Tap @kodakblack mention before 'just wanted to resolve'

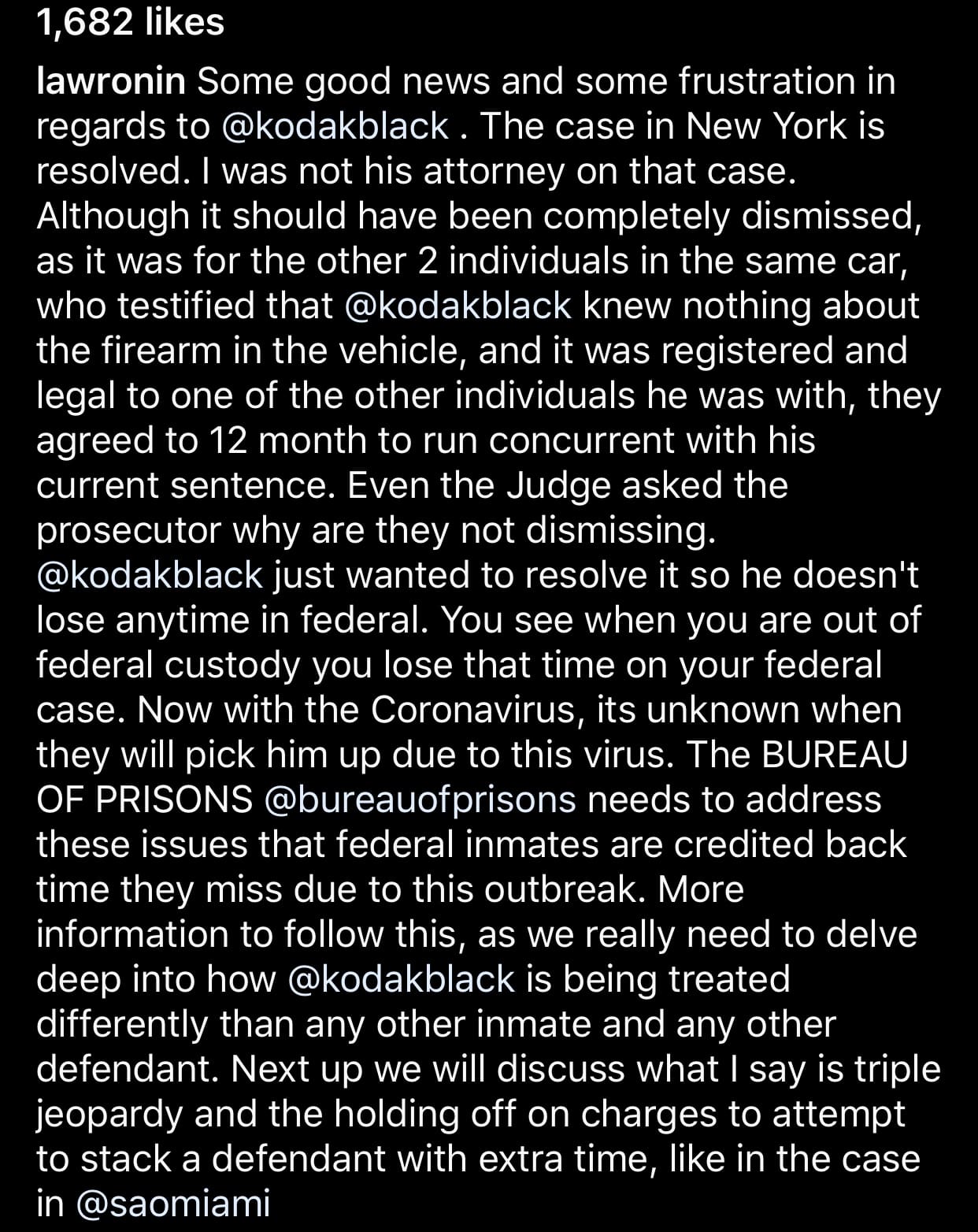(x=150, y=576)
